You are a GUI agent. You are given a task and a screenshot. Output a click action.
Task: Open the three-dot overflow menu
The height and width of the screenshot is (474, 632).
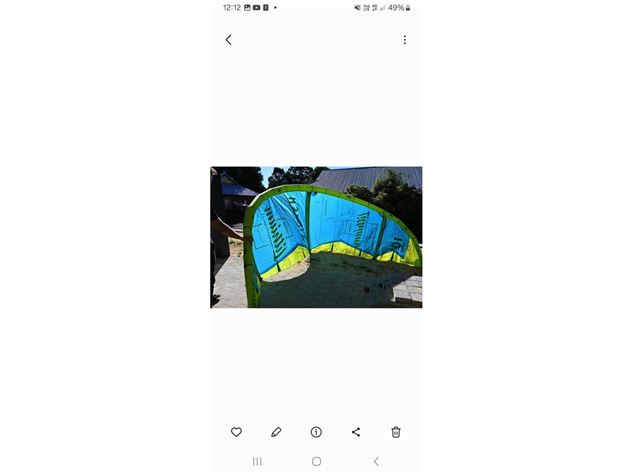404,40
